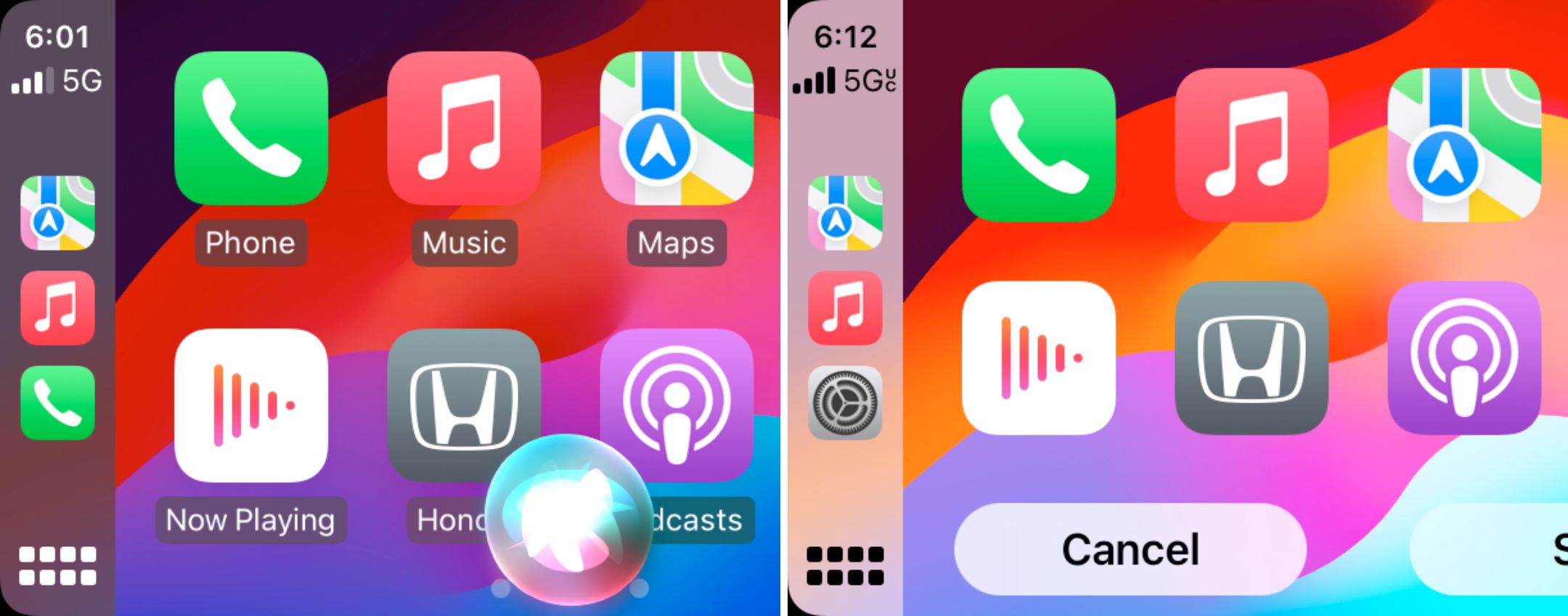Open the app labeled Phone
The image size is (1568, 616).
250,129
